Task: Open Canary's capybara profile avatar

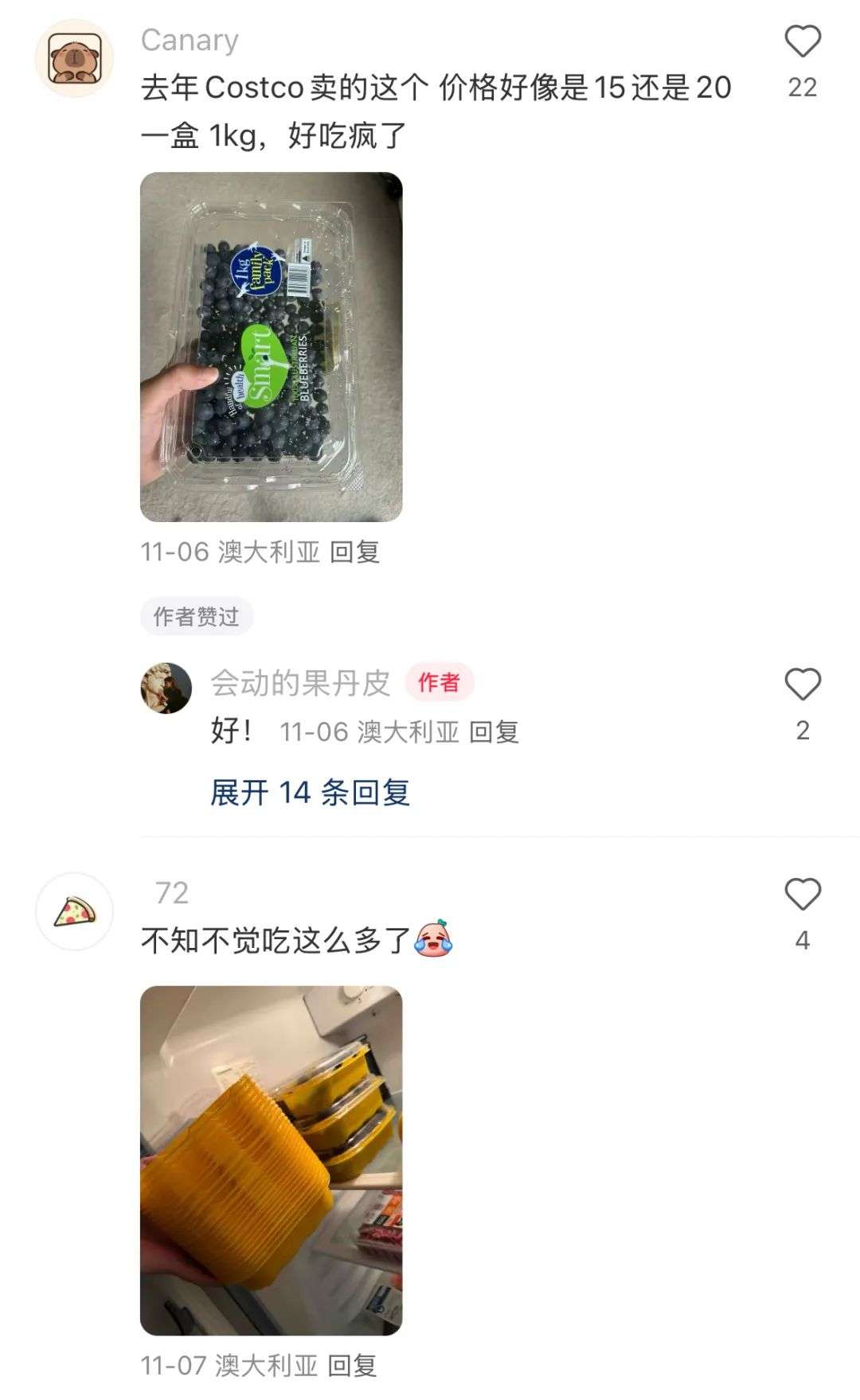Action: click(74, 59)
